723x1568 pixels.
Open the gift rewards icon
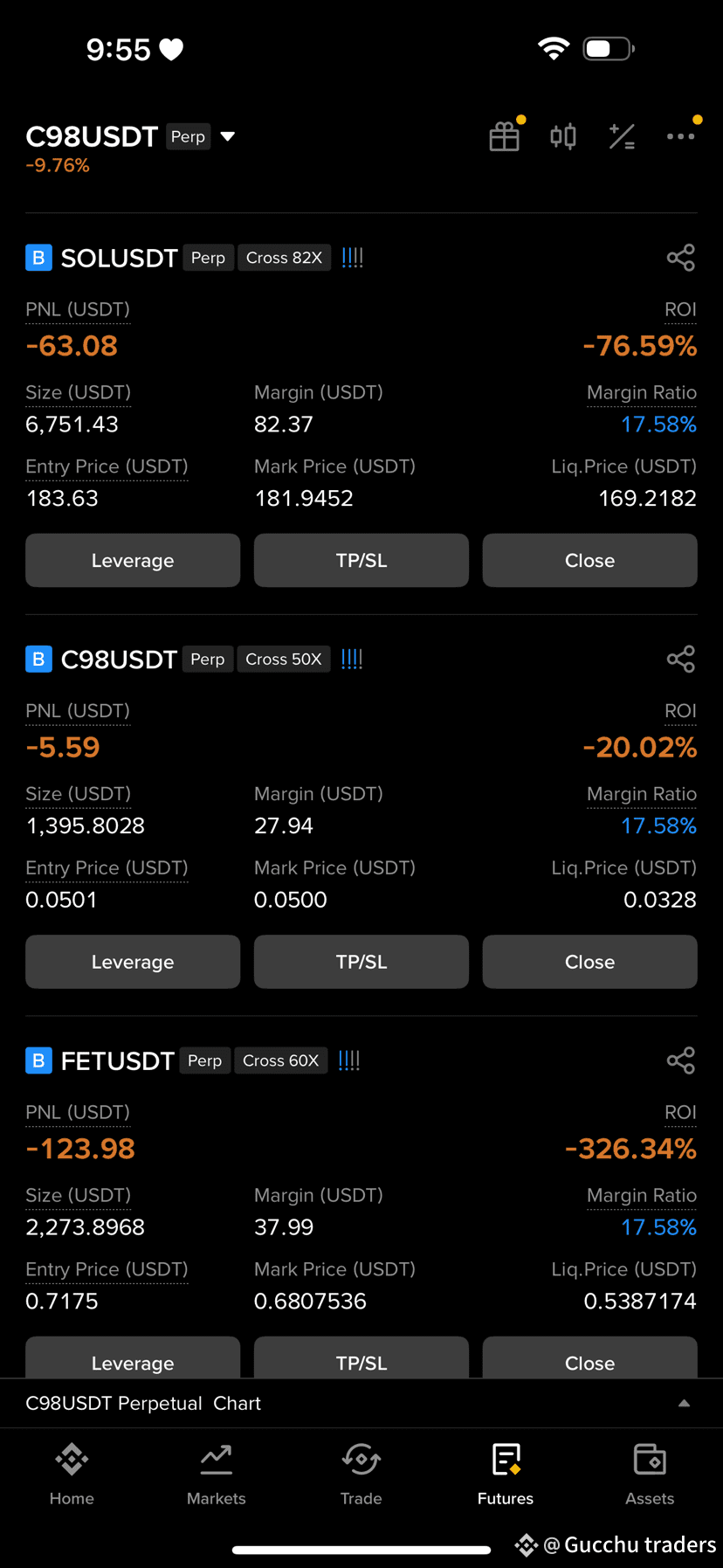(505, 136)
